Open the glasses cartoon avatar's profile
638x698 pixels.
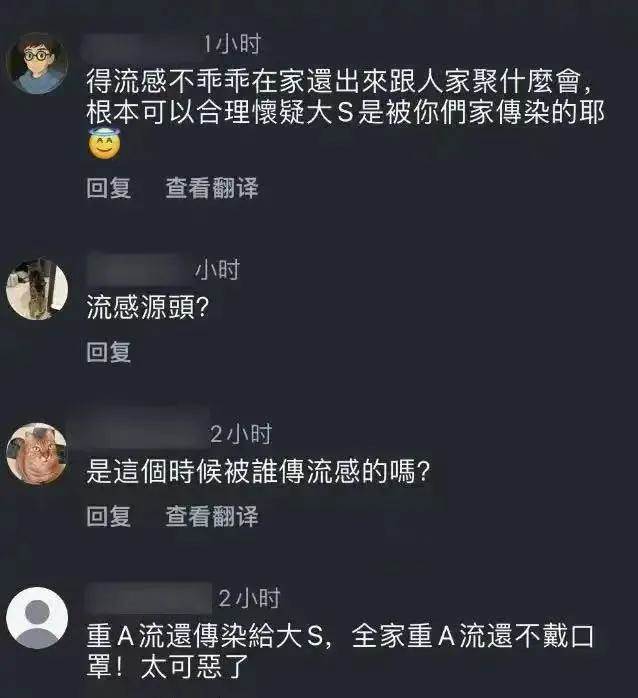pyautogui.click(x=38, y=64)
